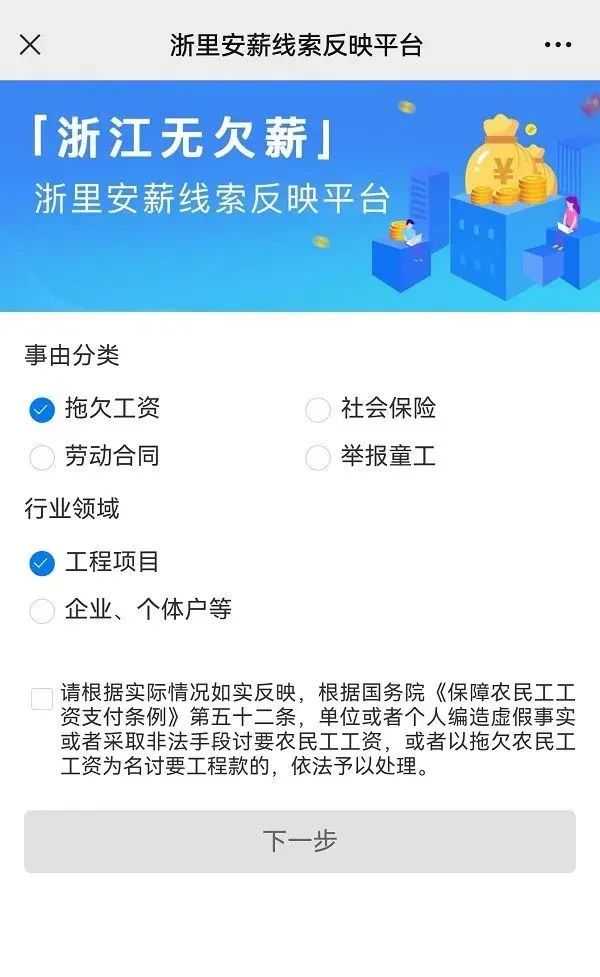Image resolution: width=600 pixels, height=977 pixels.
Task: Choose the 企业、个体户等 industry option
Action: (42, 610)
